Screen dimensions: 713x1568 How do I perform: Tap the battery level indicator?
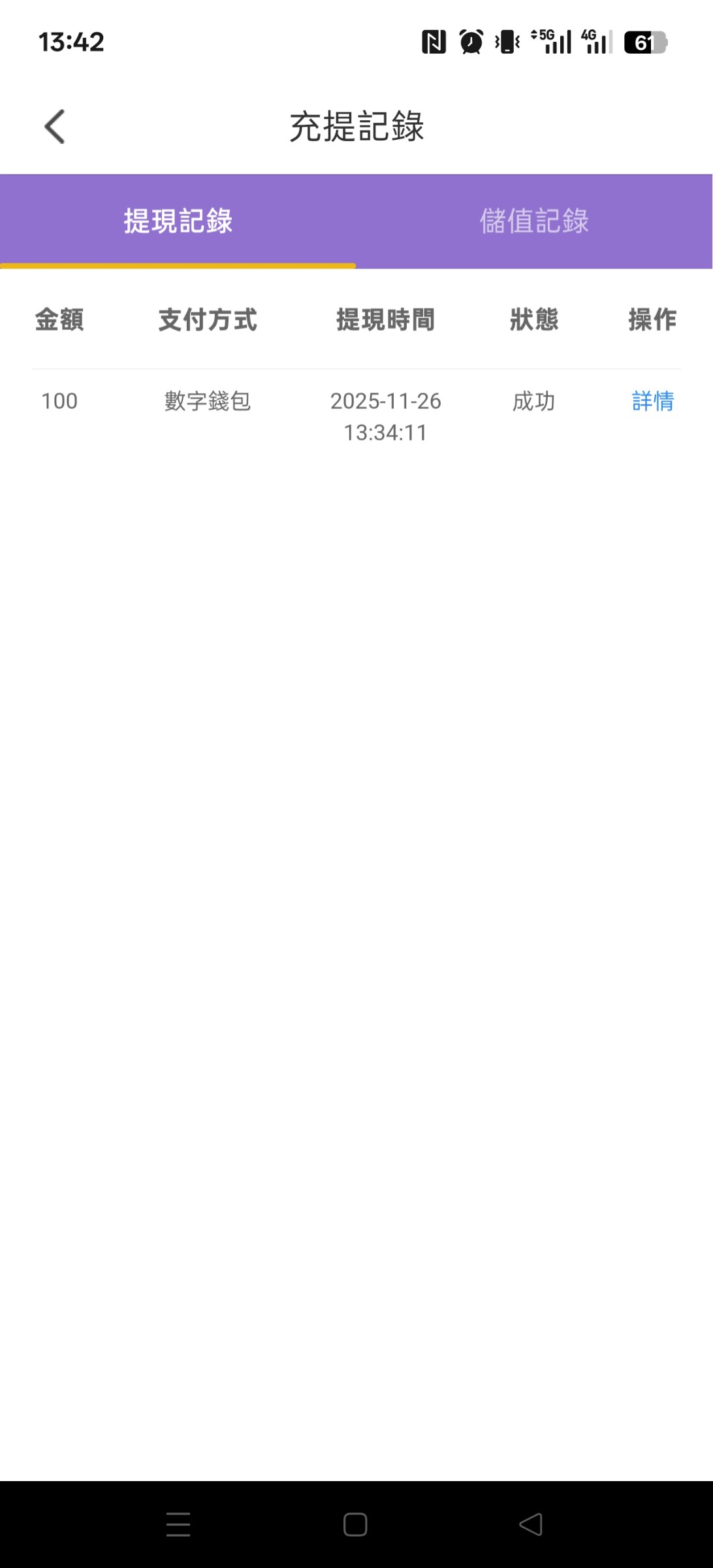[644, 41]
